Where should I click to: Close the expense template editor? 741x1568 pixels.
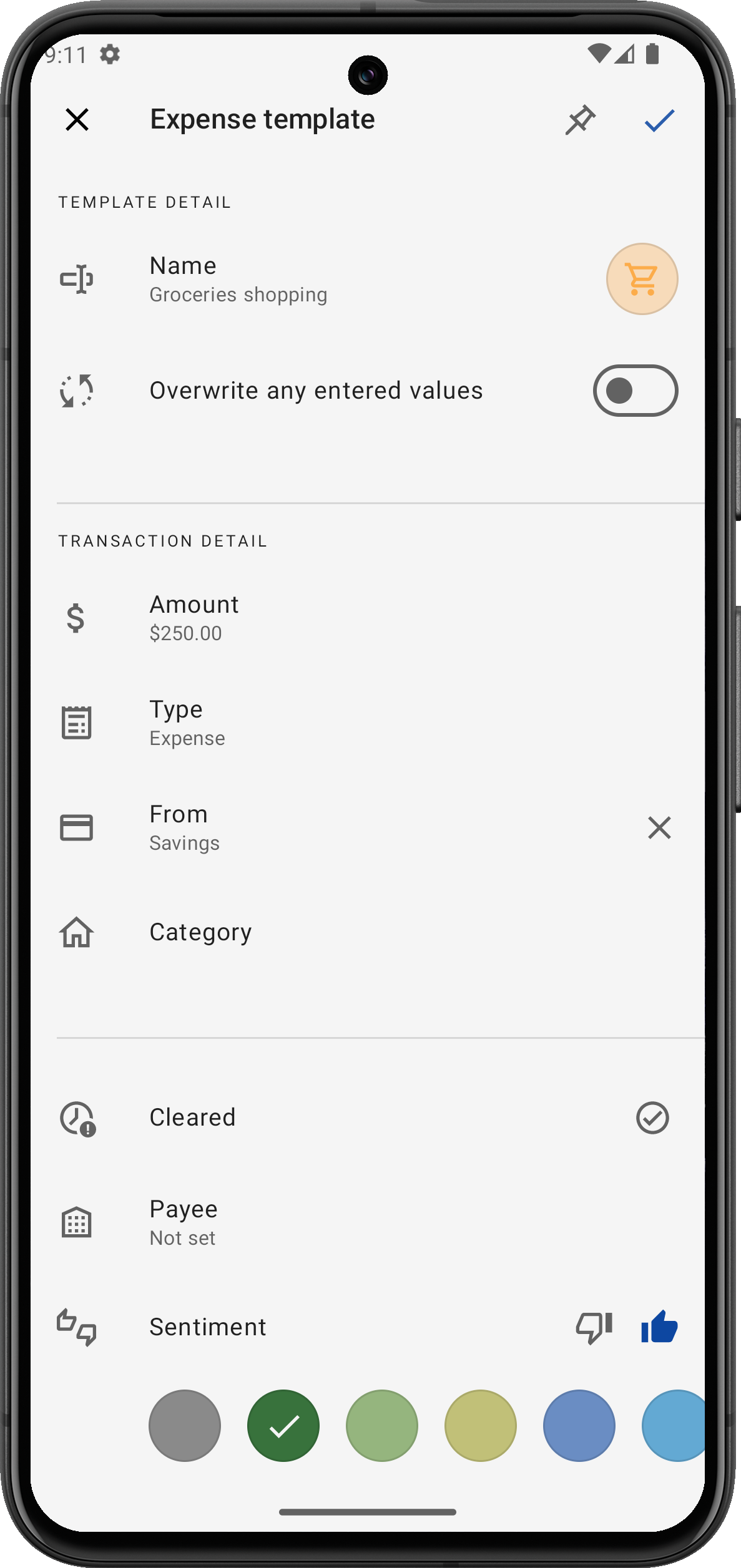77,119
